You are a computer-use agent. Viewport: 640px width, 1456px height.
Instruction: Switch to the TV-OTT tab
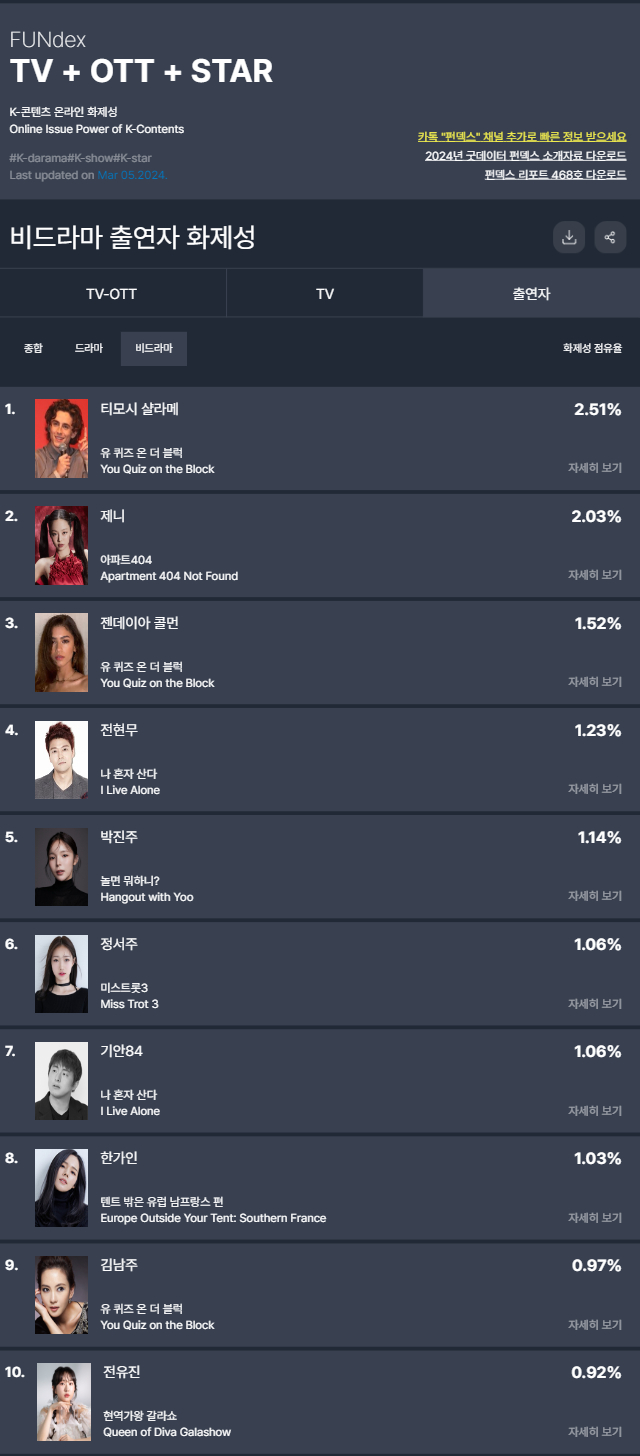point(112,294)
